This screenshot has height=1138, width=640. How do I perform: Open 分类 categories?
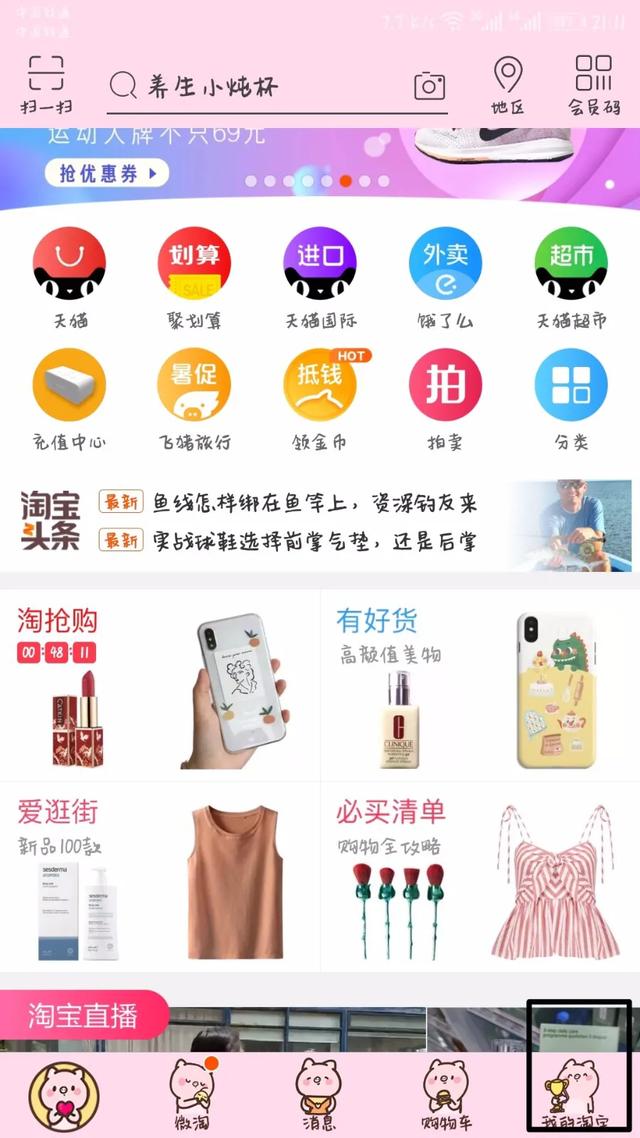coord(570,396)
